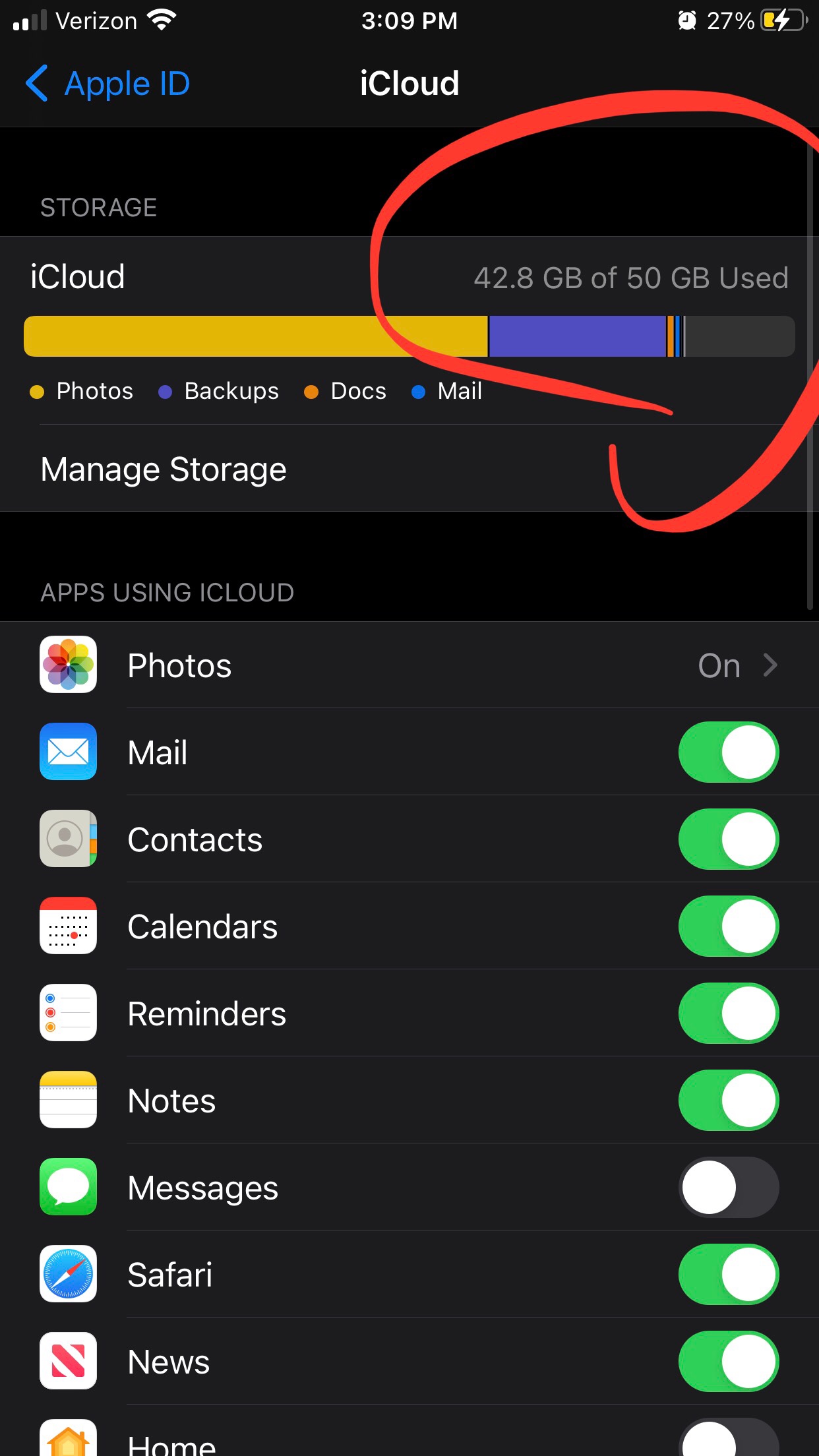Switch off Calendars syncing

click(x=729, y=926)
